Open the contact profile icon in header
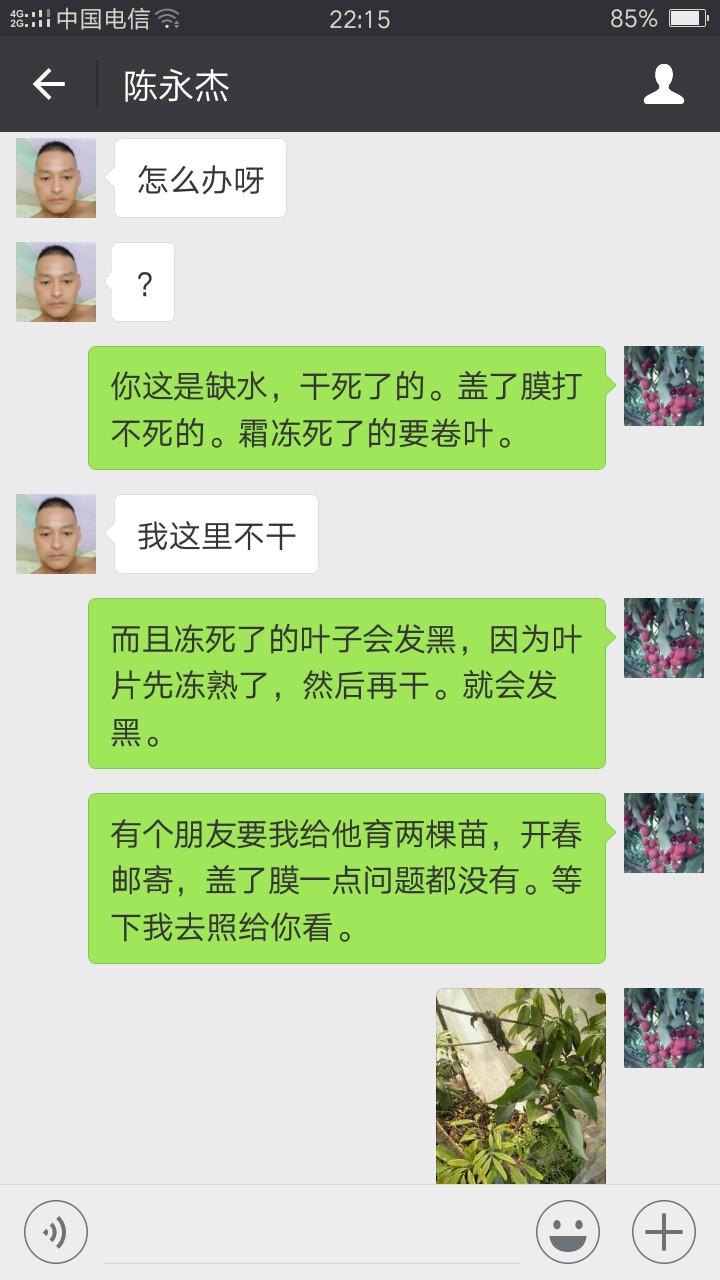This screenshot has height=1280, width=720. [x=664, y=85]
